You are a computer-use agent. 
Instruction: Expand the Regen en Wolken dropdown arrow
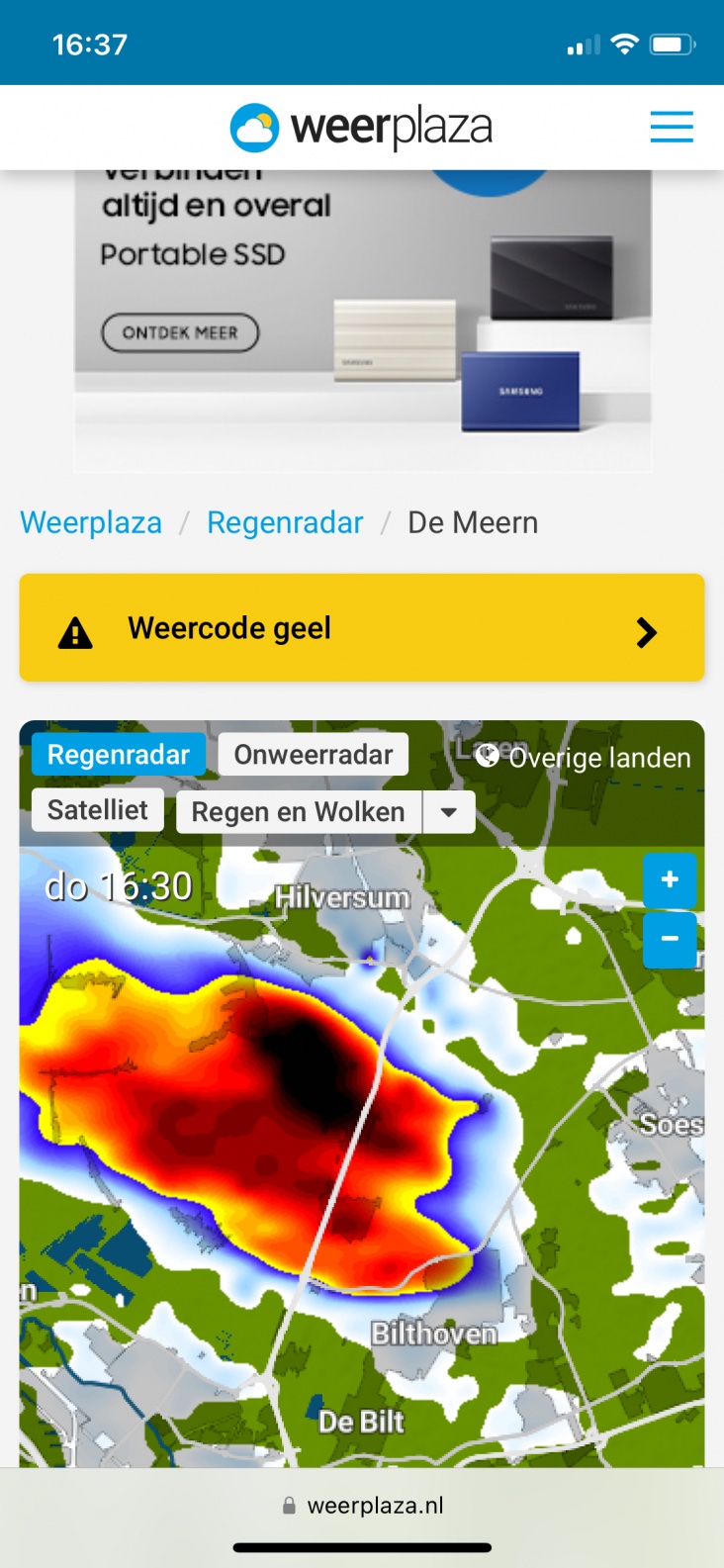coord(449,812)
